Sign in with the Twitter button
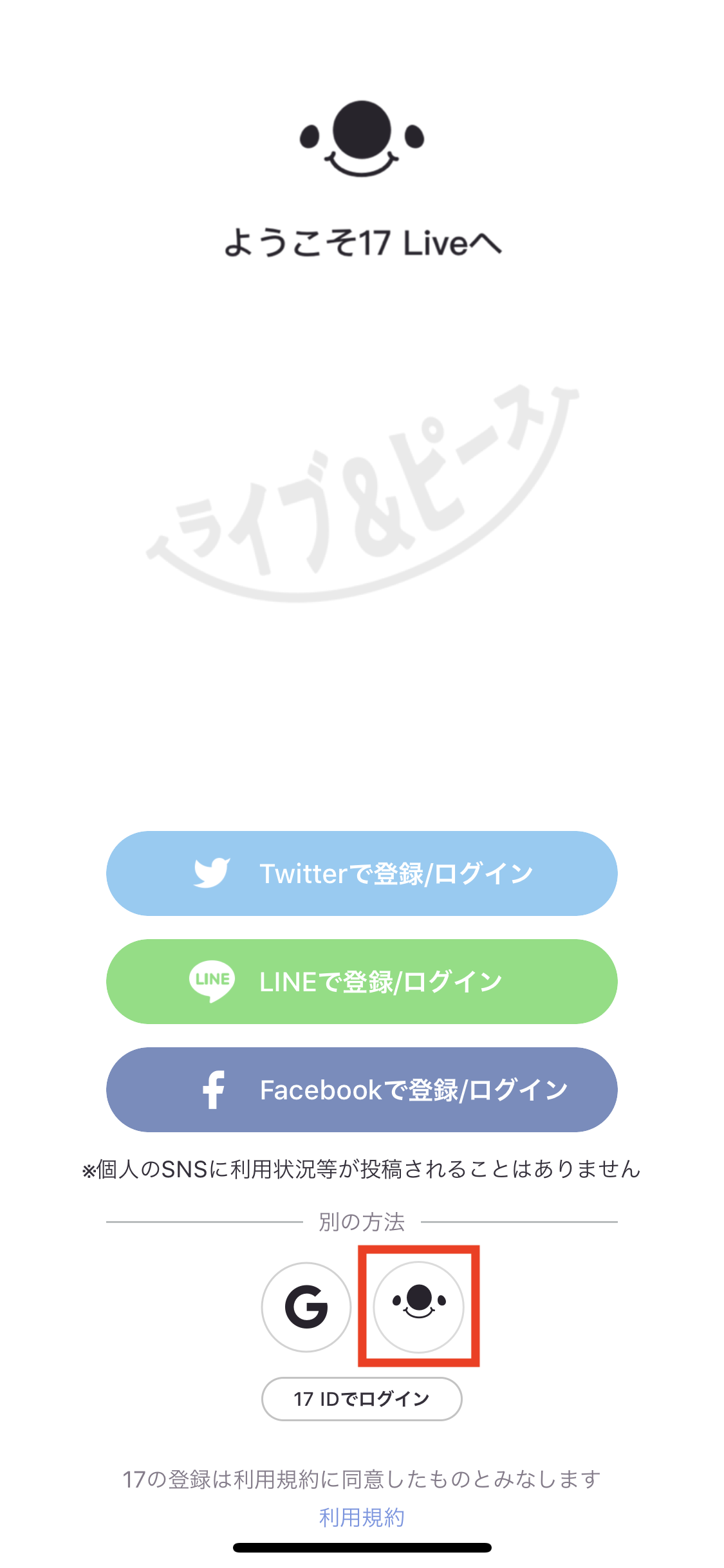724x1568 pixels. [362, 873]
